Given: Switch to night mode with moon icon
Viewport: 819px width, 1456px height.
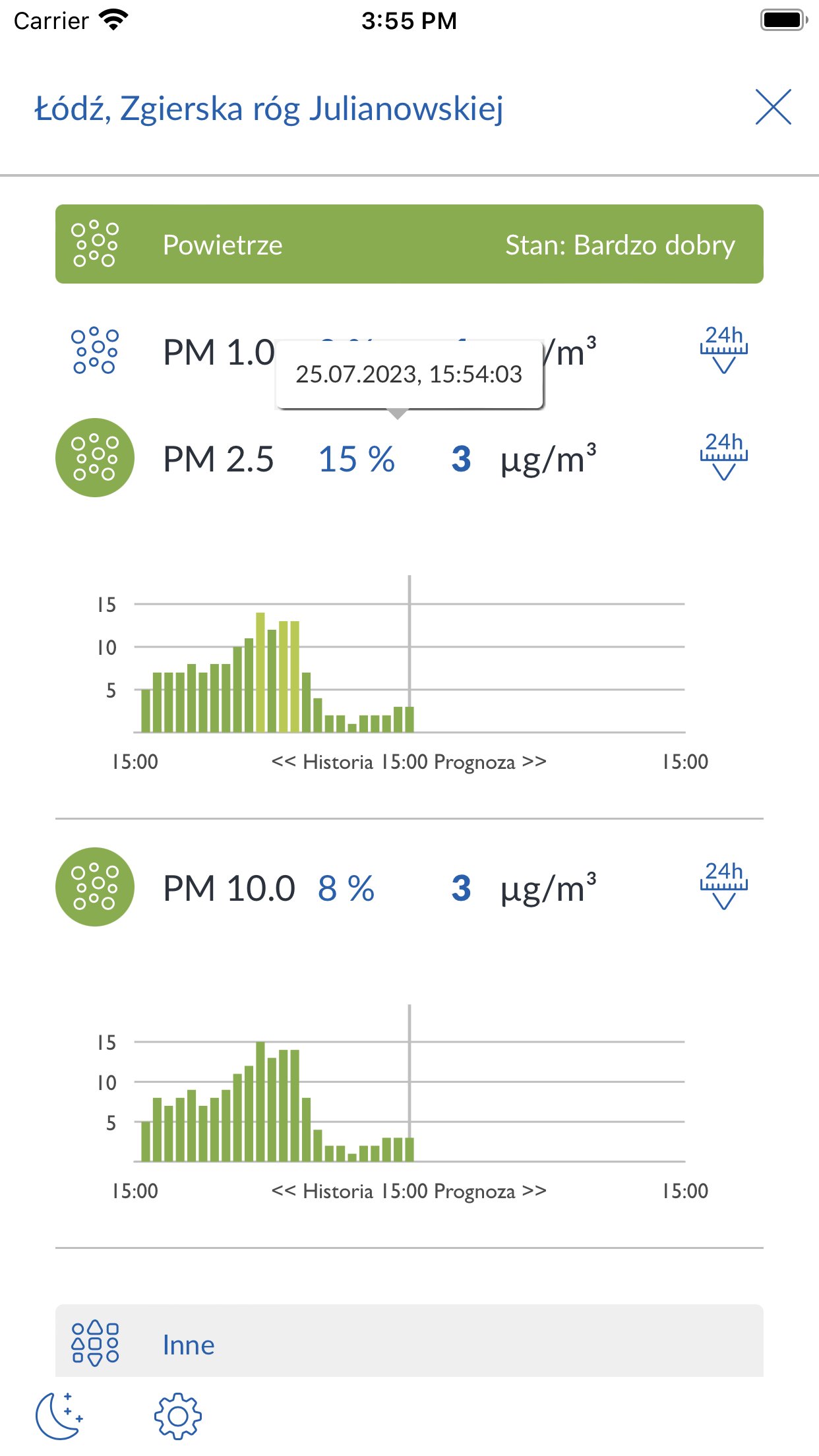Looking at the screenshot, I should point(59,1416).
